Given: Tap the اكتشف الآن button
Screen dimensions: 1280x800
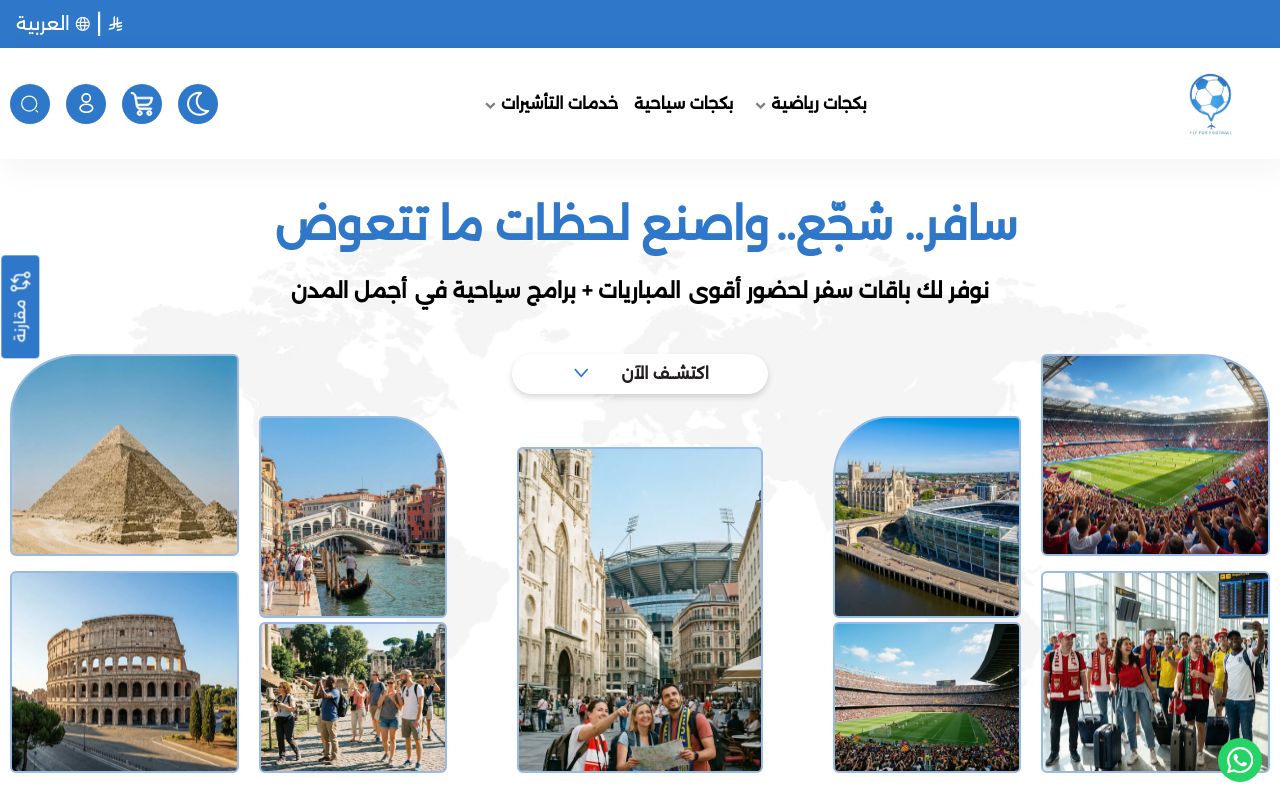Looking at the screenshot, I should 640,374.
